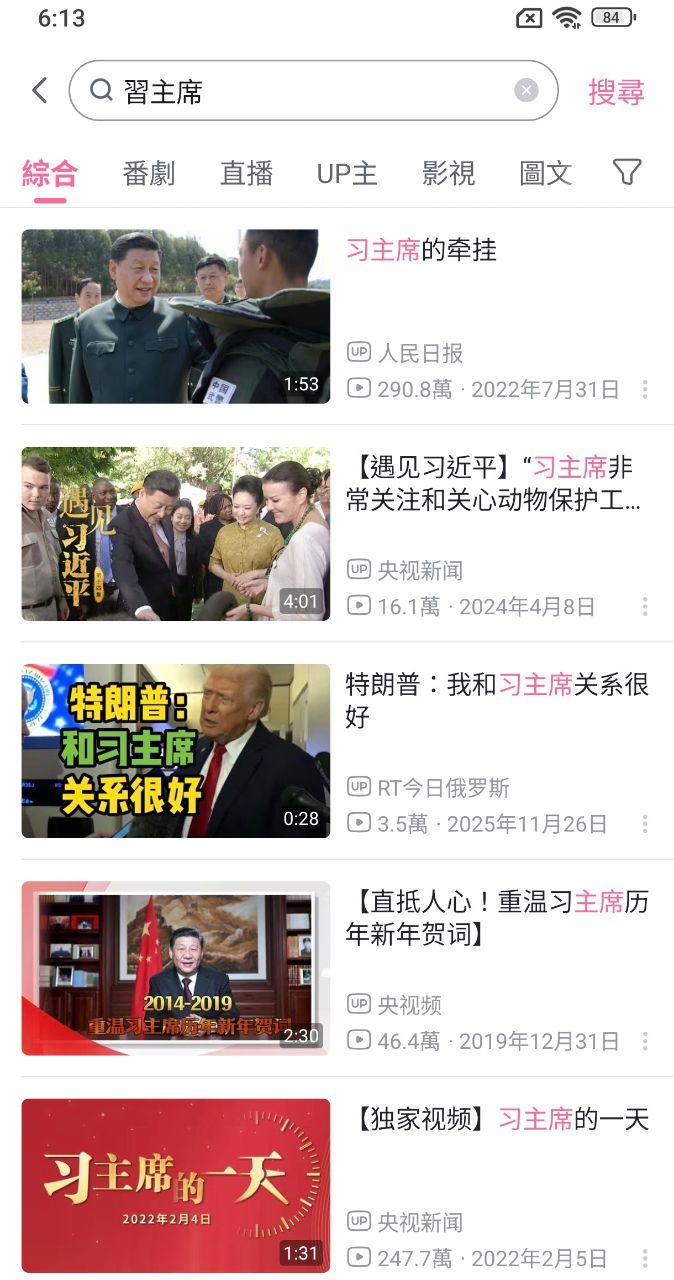Select the 綜合 tab

pyautogui.click(x=50, y=173)
